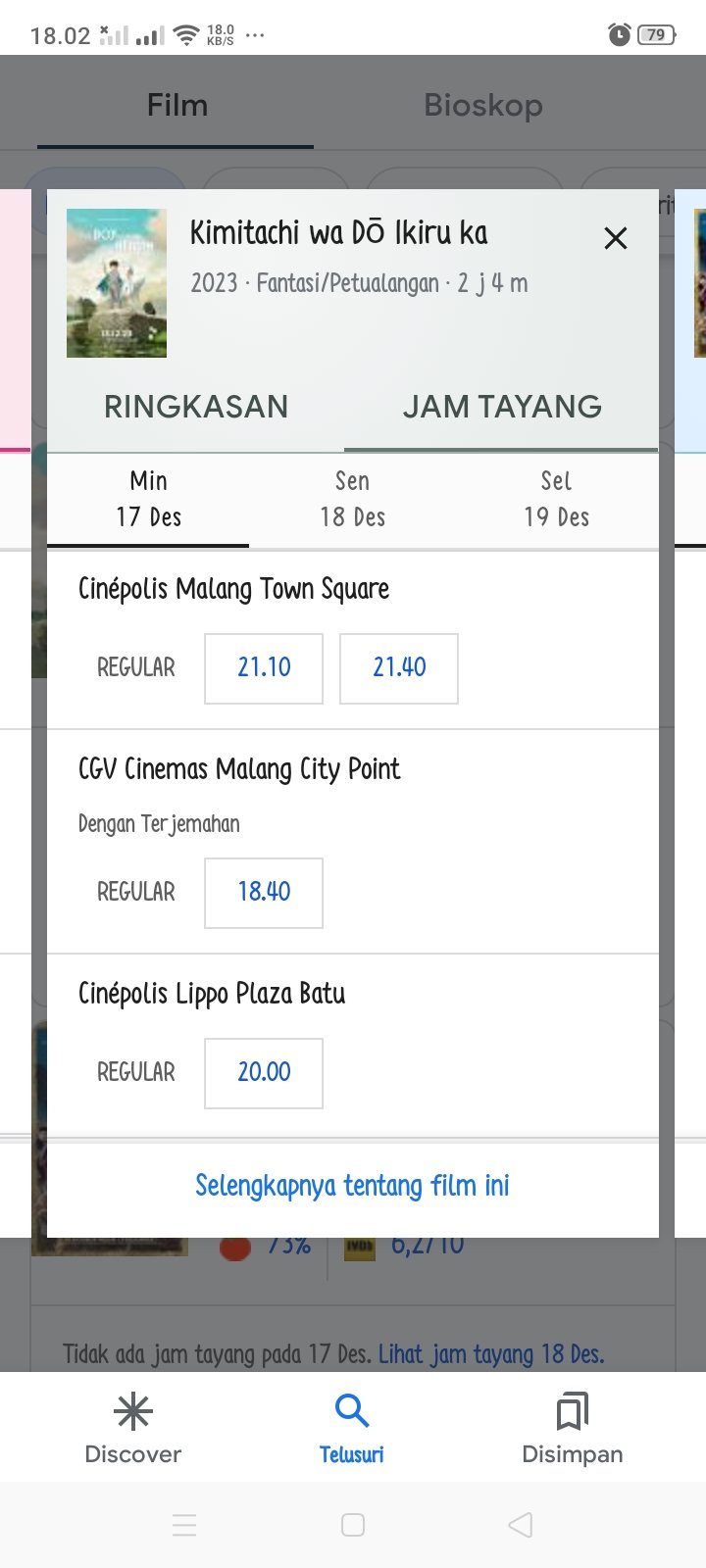Select the 20.00 showtime at Lippo Plaza Batu
The image size is (706, 1568).
(x=264, y=1073)
